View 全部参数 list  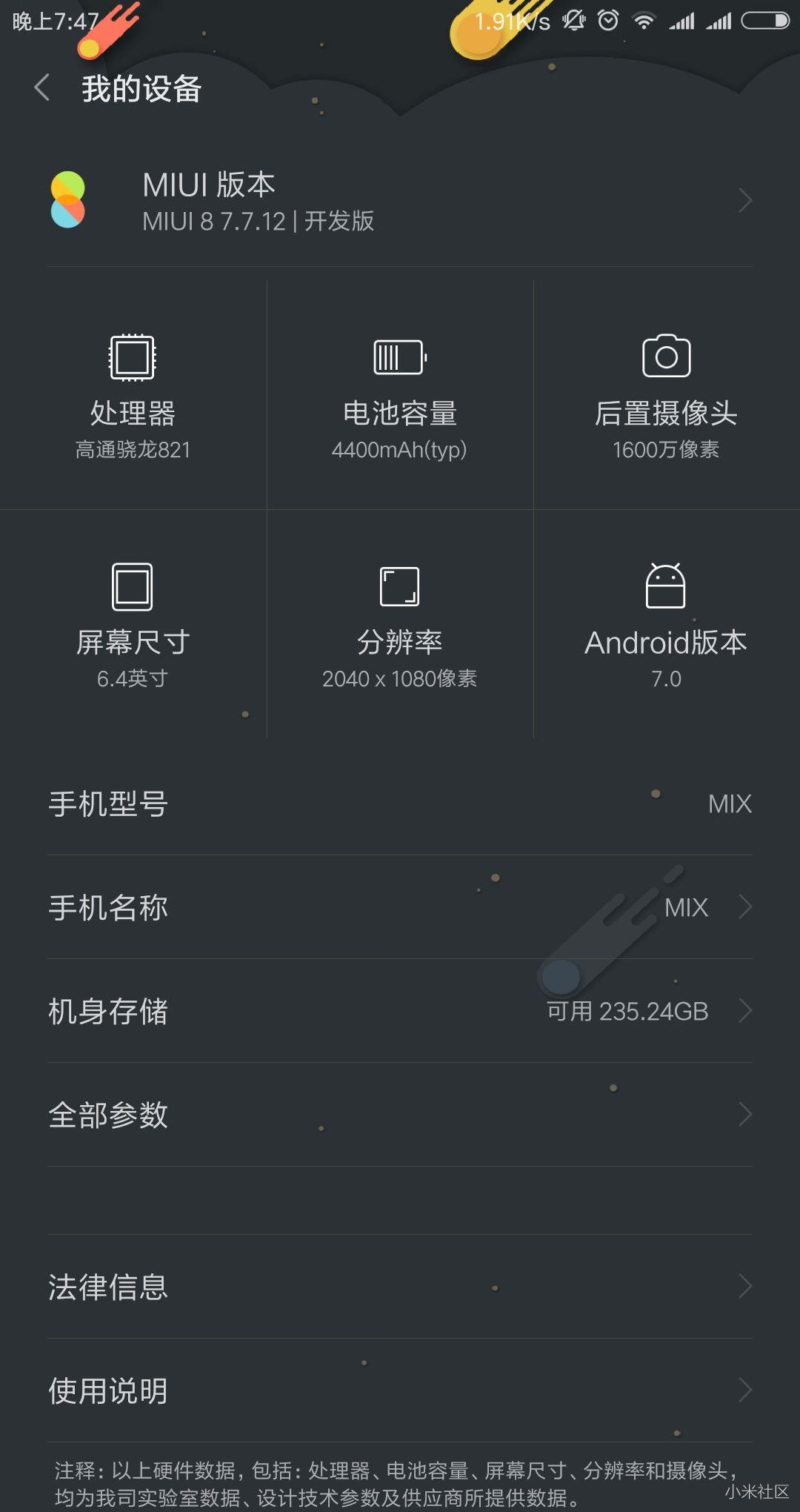400,1115
